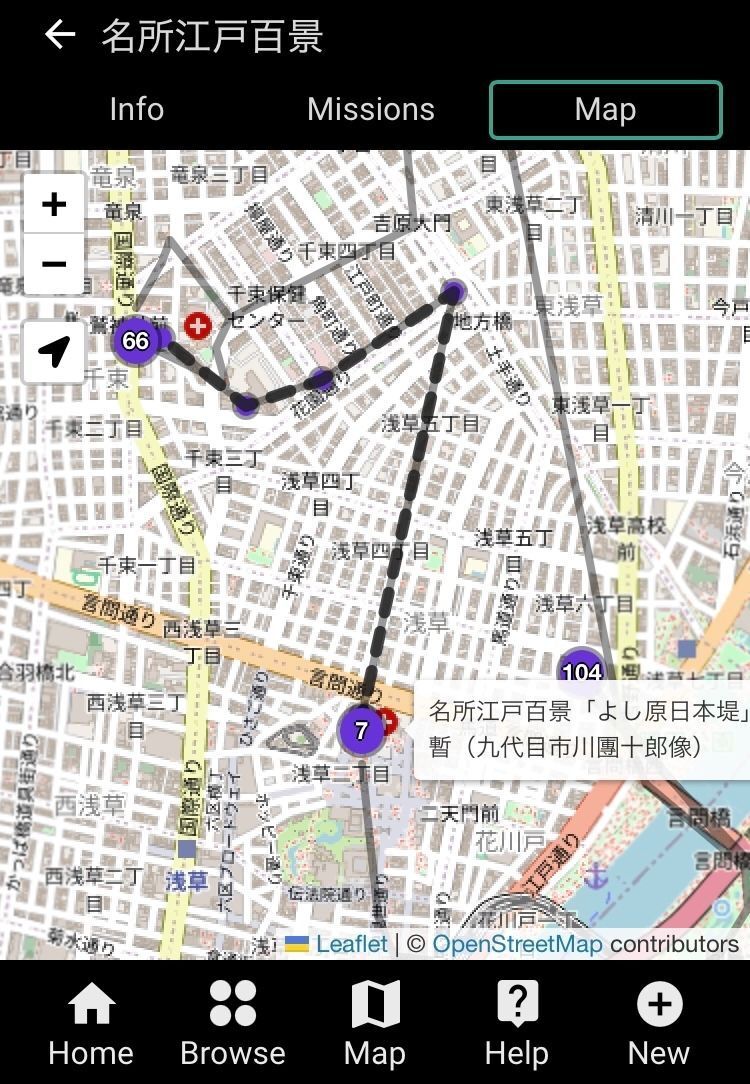The height and width of the screenshot is (1084, 750).
Task: Center map on my location
Action: [x=54, y=351]
